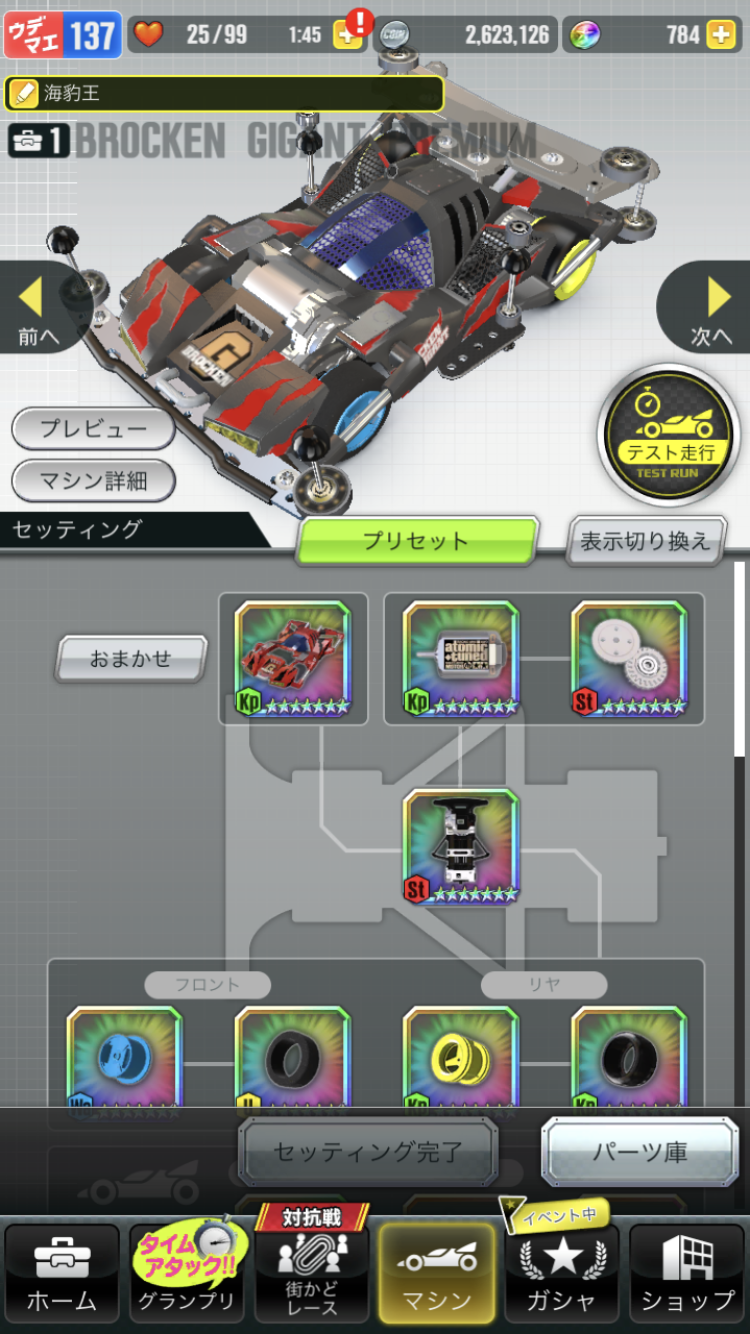Switch to the ホーム tab
The width and height of the screenshot is (750, 1334).
click(62, 1273)
